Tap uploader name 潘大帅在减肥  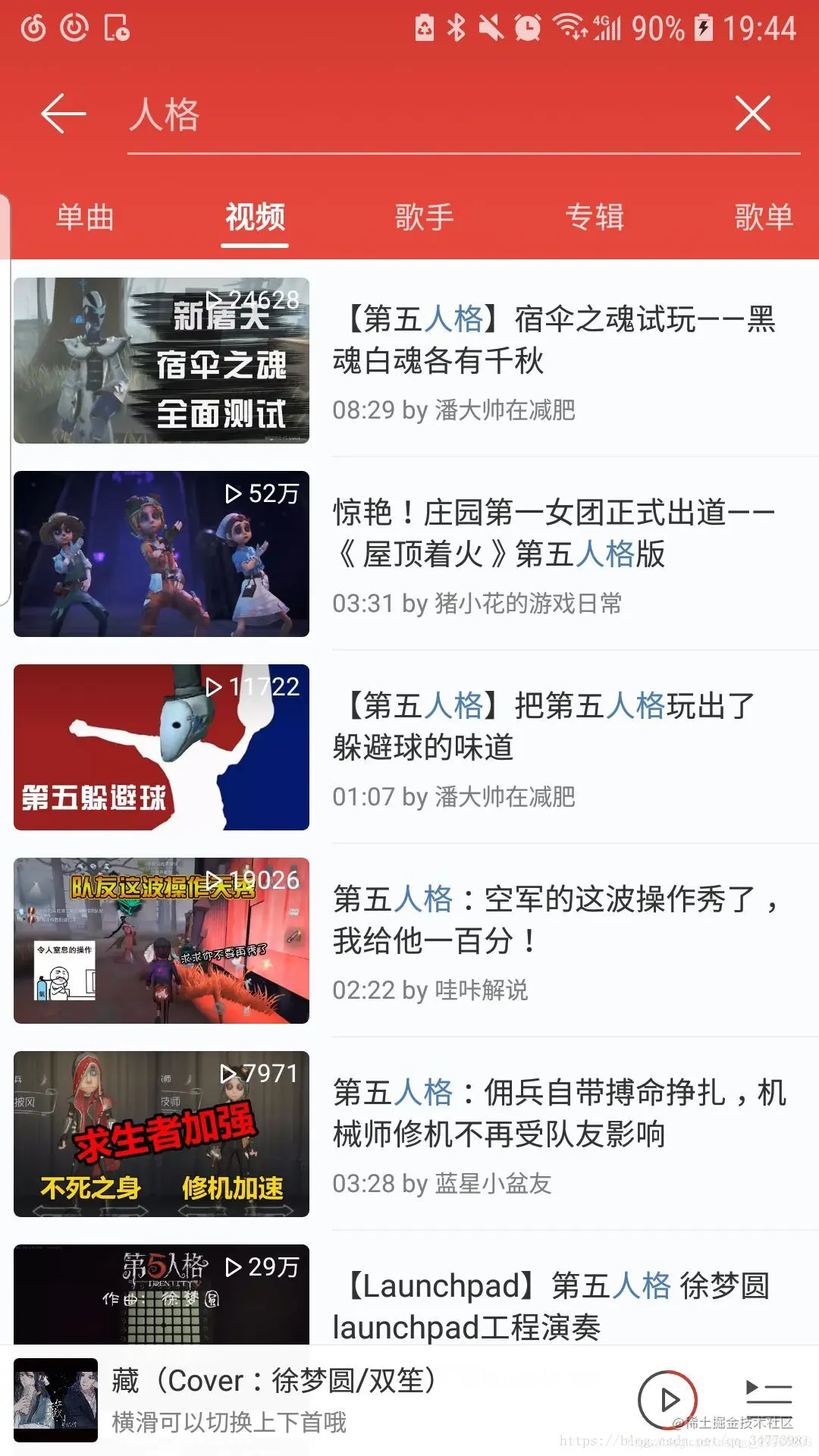[504, 408]
